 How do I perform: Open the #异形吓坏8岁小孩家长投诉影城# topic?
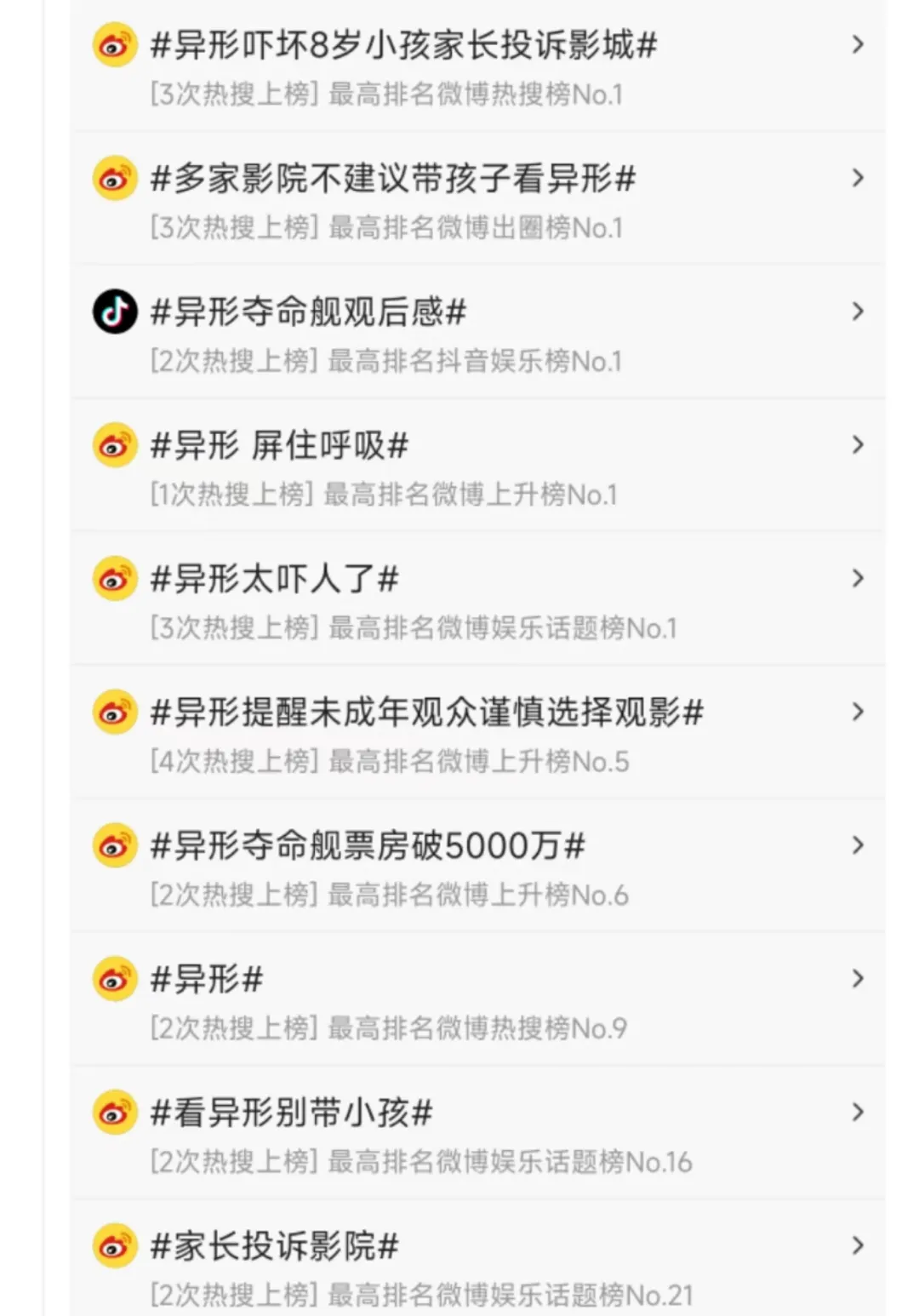402,45
